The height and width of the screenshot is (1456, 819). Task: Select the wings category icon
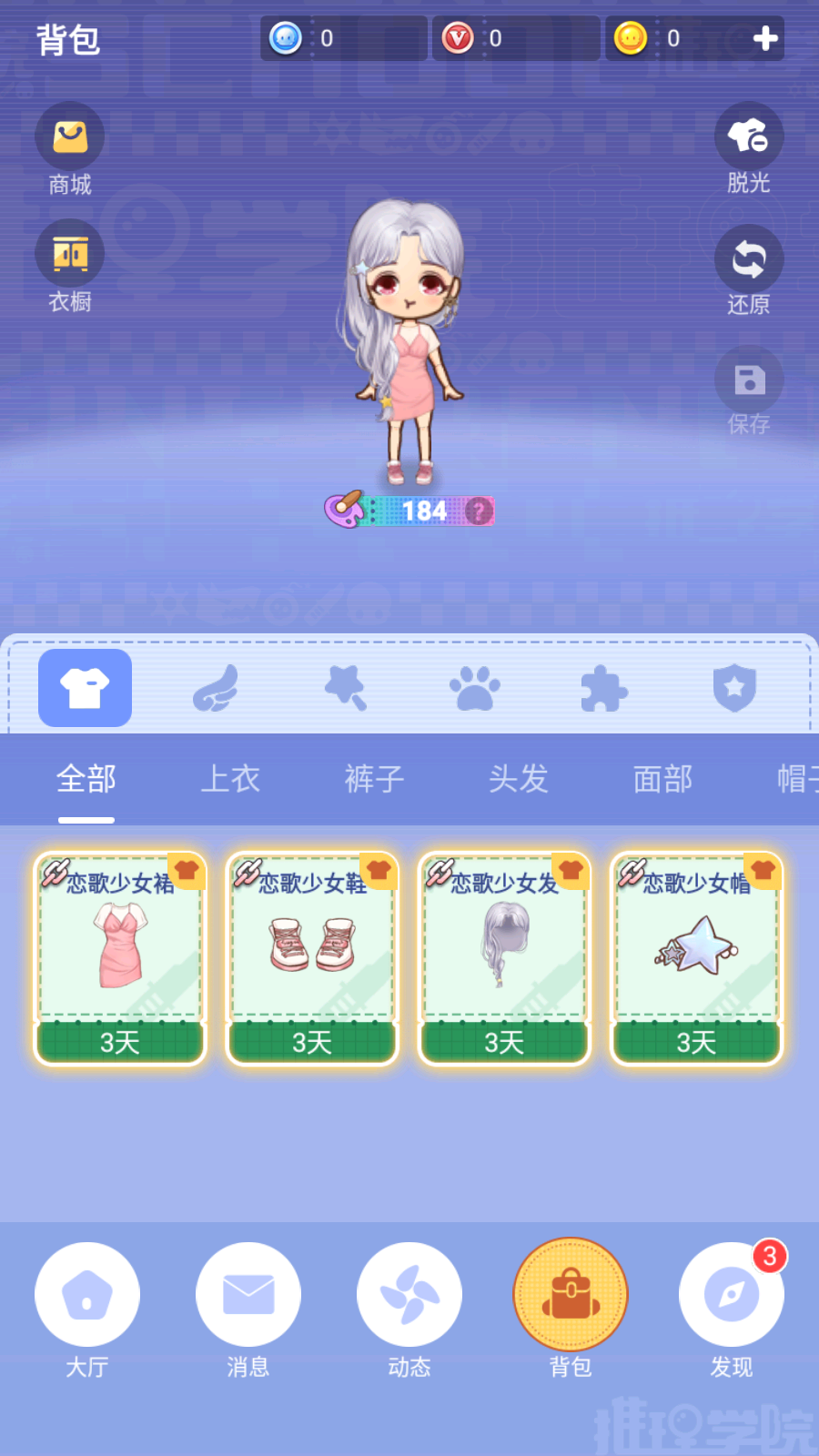(x=216, y=688)
